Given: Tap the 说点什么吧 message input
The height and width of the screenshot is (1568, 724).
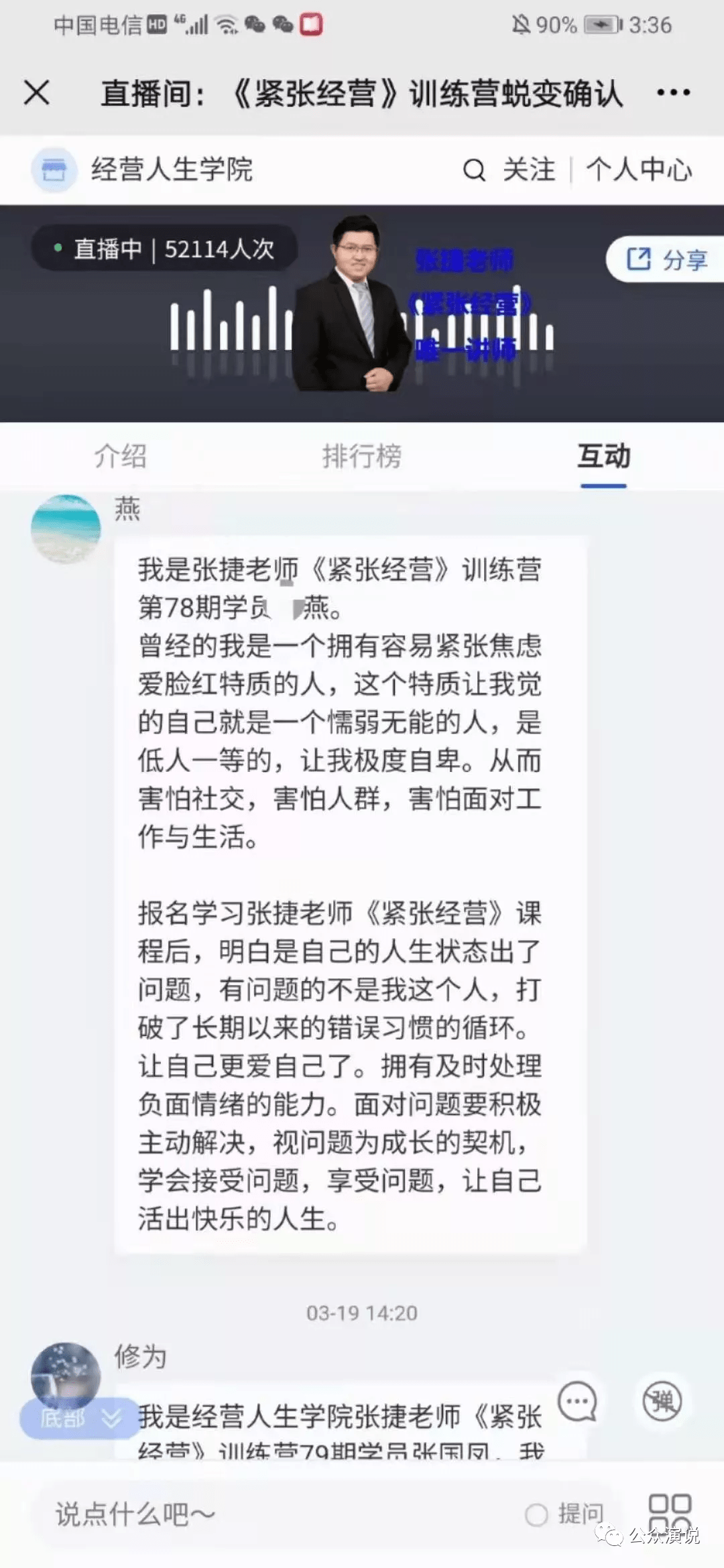Looking at the screenshot, I should 268,1514.
